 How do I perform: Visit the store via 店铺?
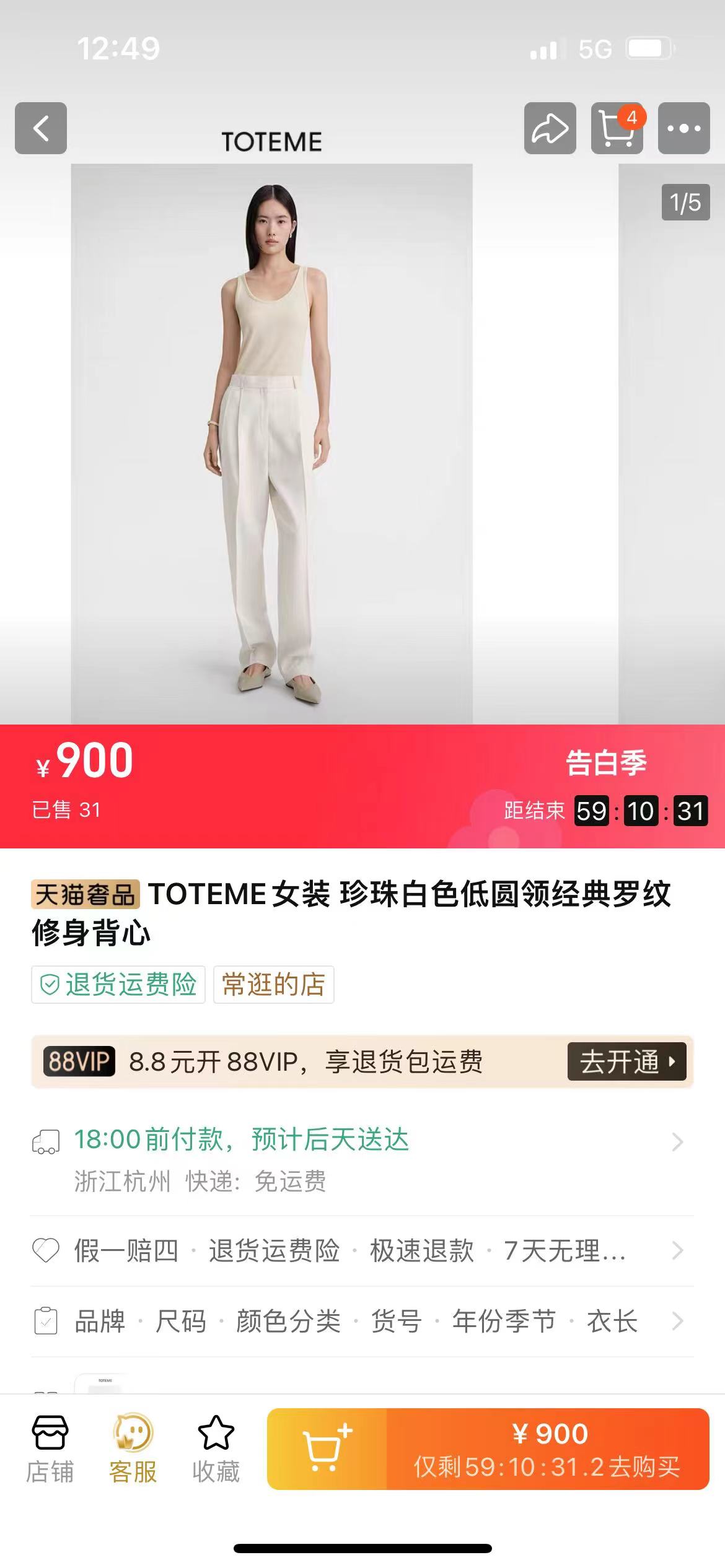[x=50, y=1449]
